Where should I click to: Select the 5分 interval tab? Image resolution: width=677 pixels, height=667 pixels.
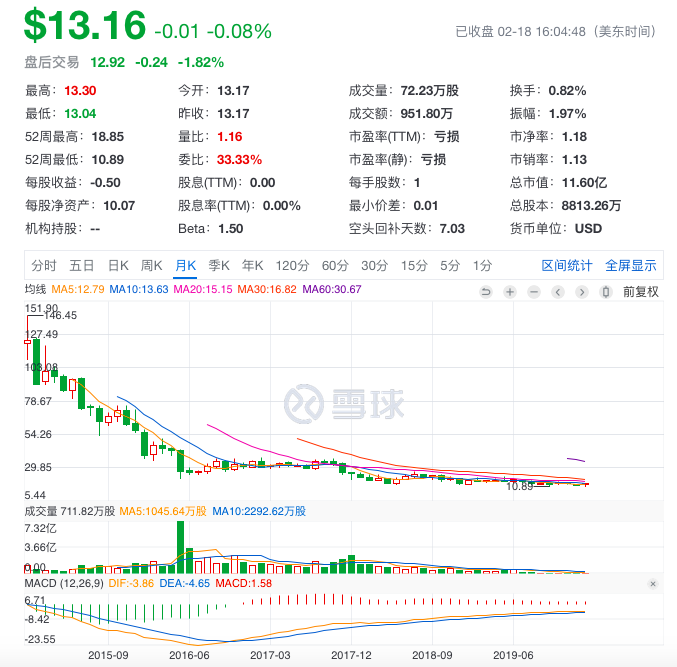pyautogui.click(x=450, y=266)
